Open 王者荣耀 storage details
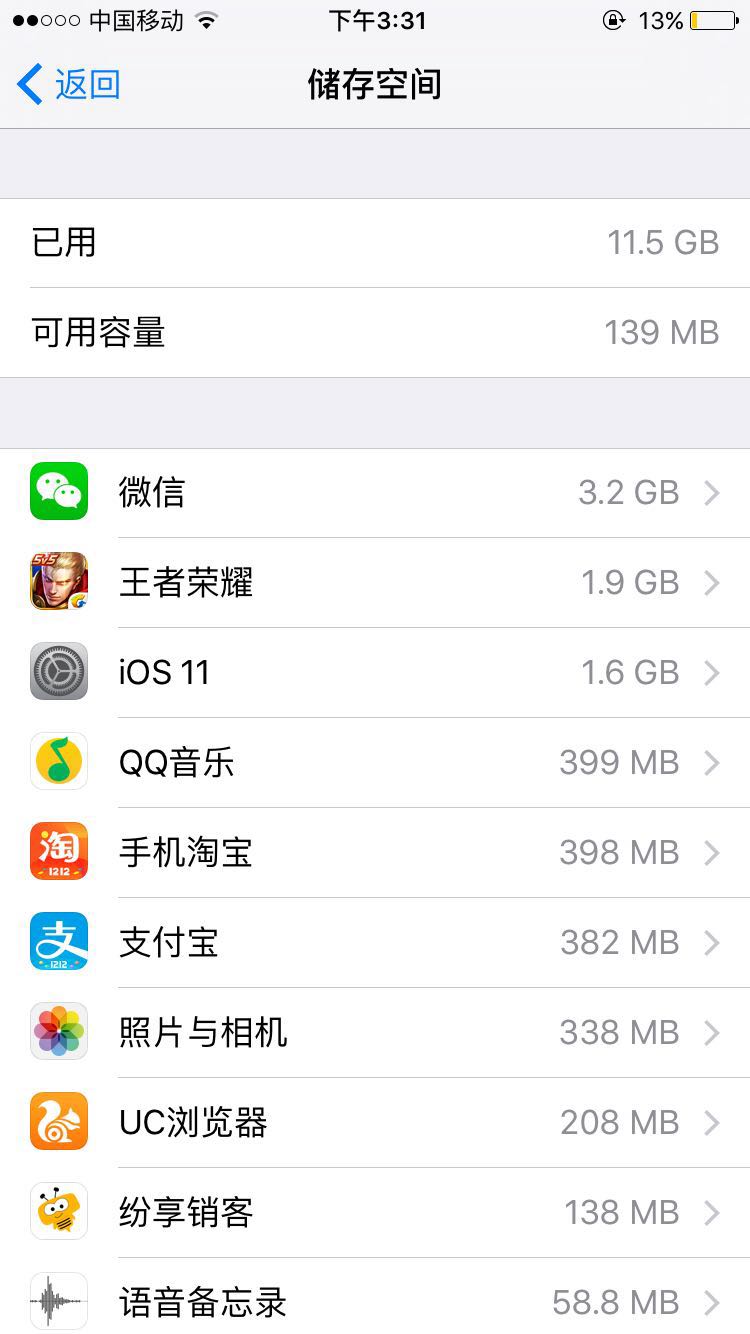 (375, 583)
